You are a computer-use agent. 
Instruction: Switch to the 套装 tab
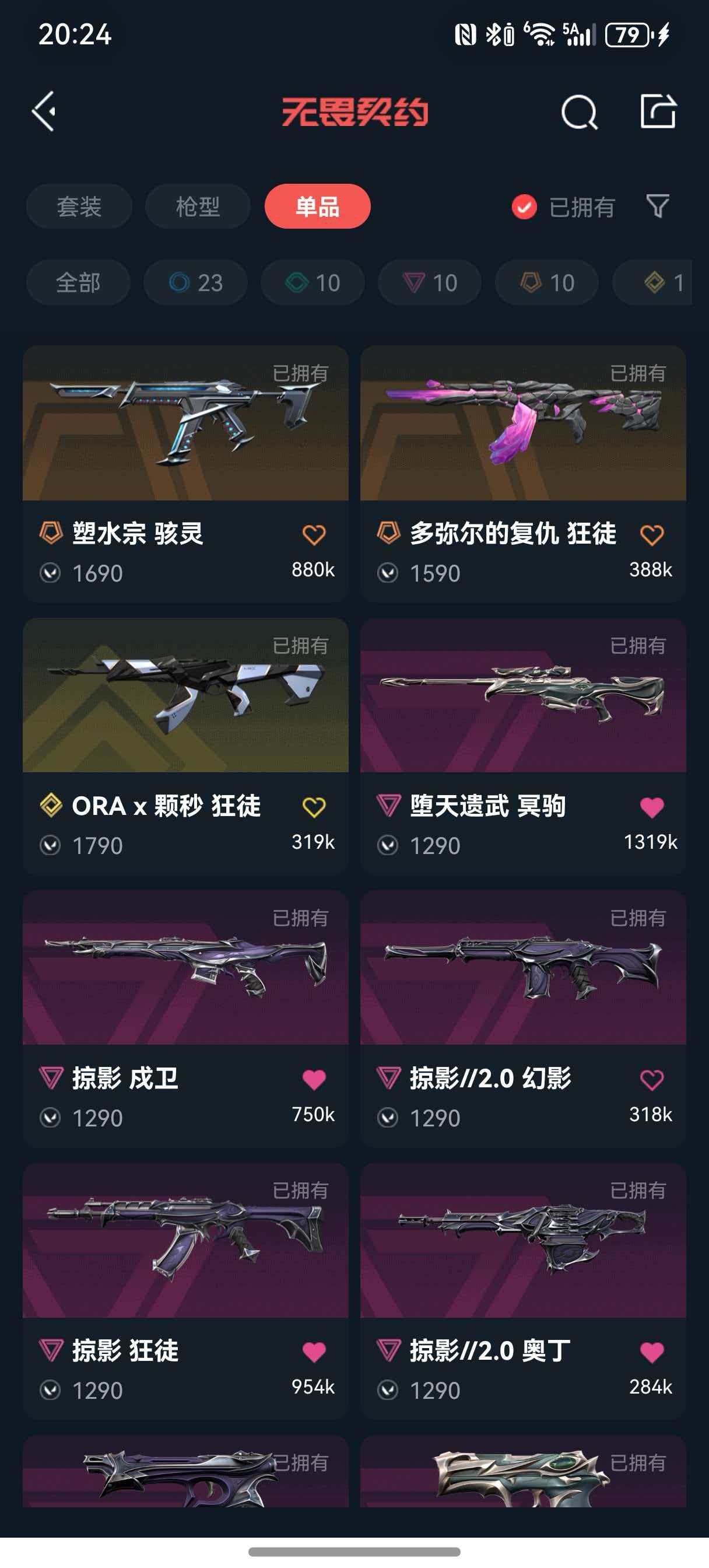(x=79, y=206)
